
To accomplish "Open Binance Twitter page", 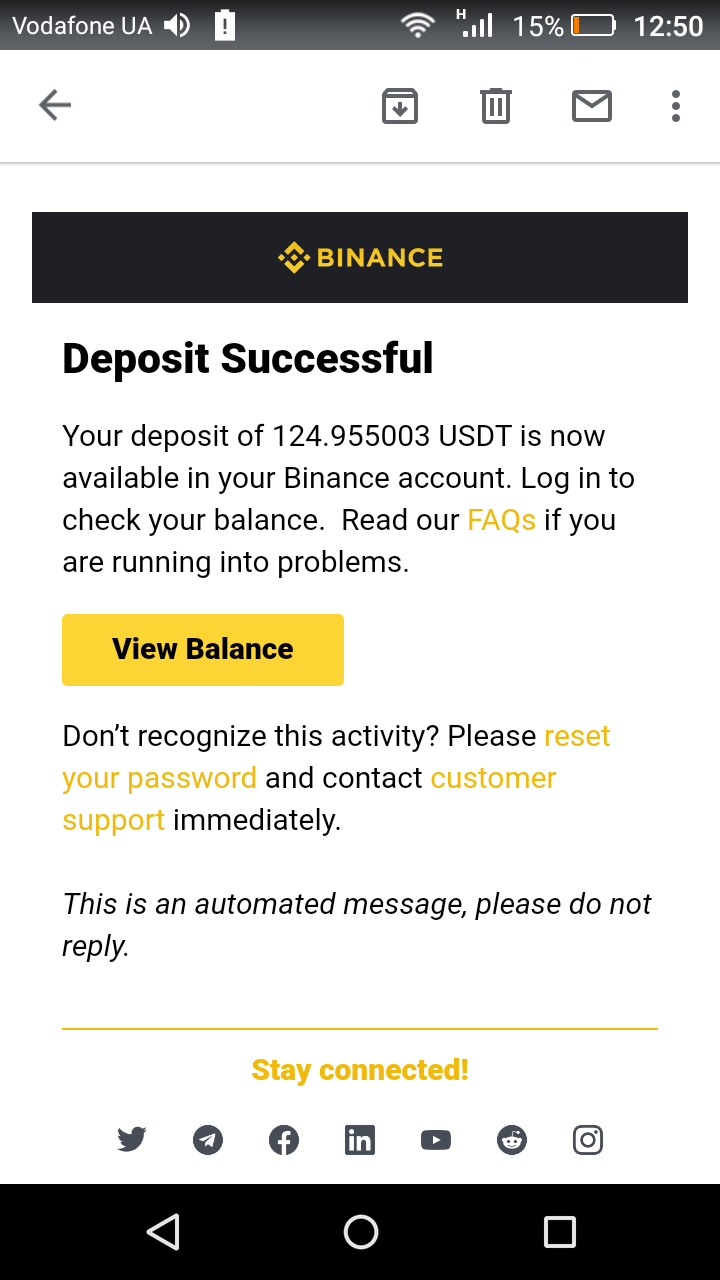I will click(132, 1139).
